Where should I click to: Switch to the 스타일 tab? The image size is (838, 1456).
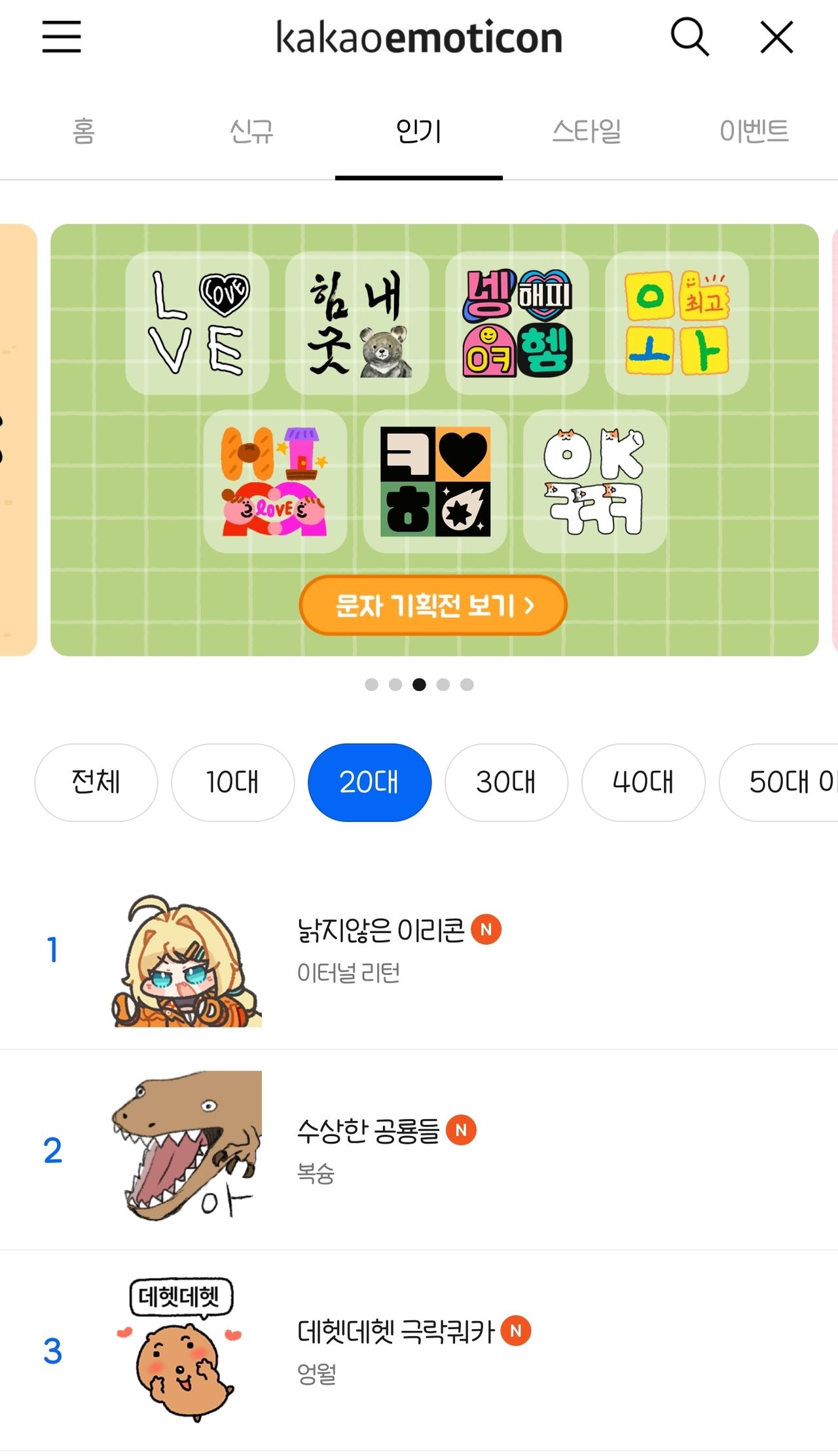click(587, 131)
